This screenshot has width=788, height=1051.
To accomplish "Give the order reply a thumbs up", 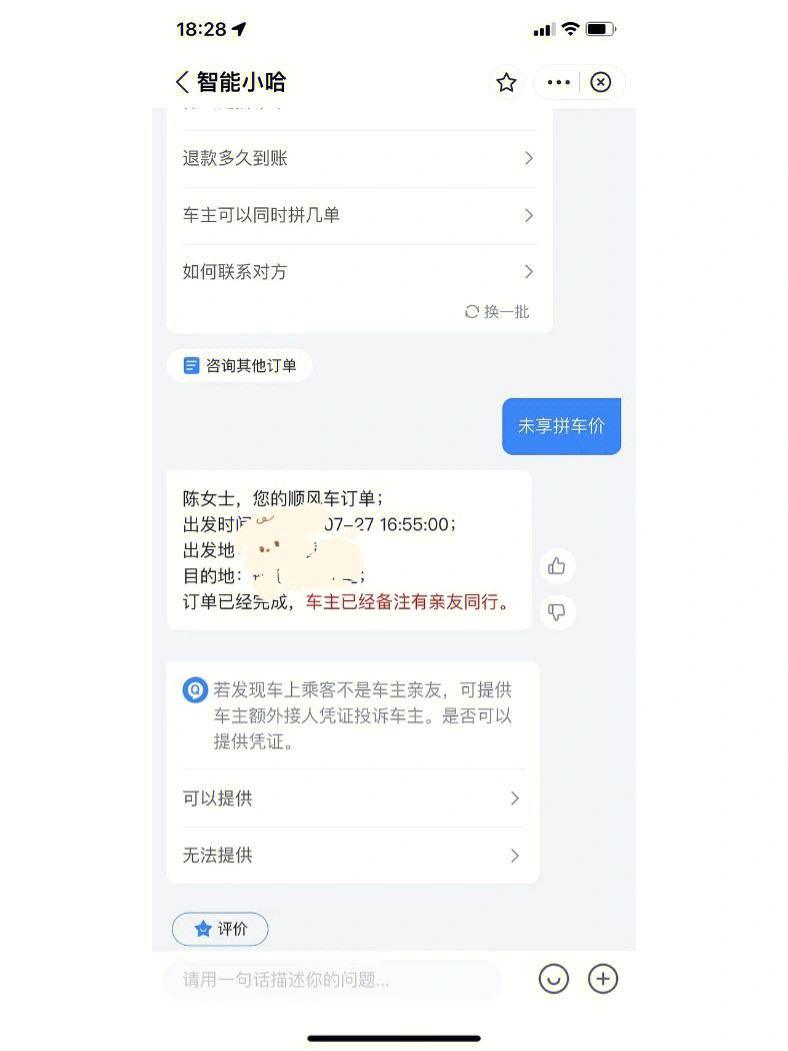I will [557, 567].
